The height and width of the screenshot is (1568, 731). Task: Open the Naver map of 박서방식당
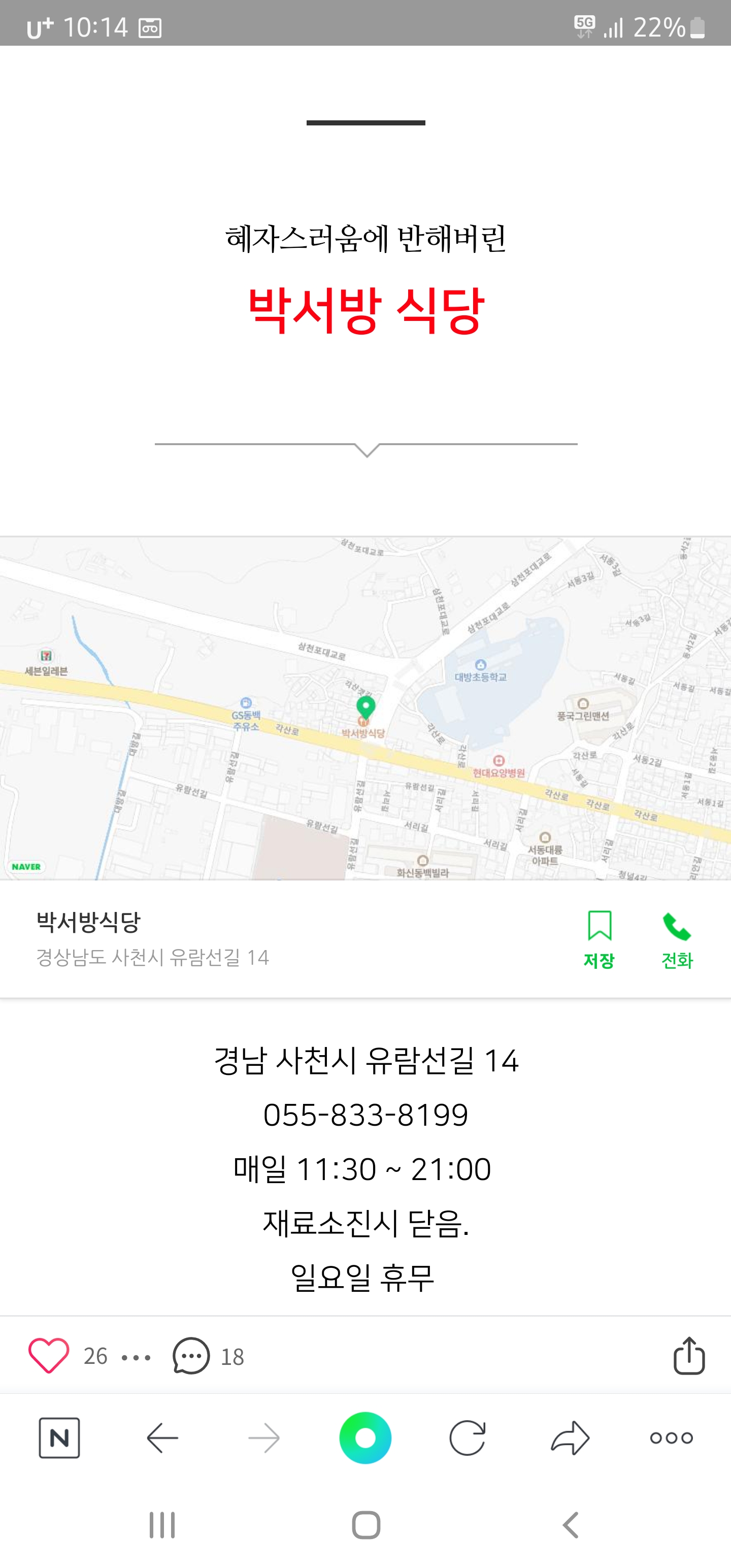tap(365, 708)
